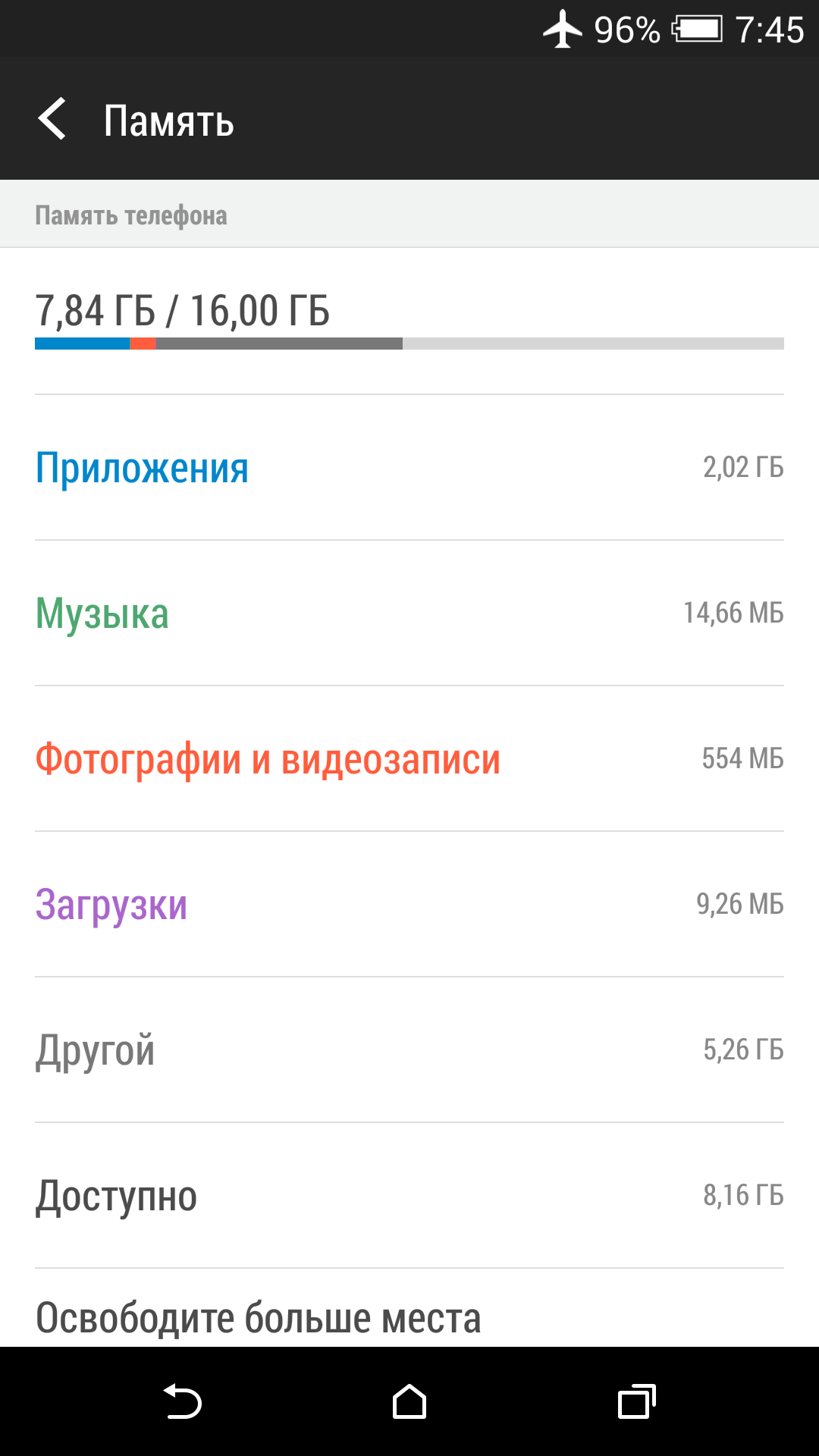Go back from the Память screen
This screenshot has width=819, height=1456.
pos(52,119)
